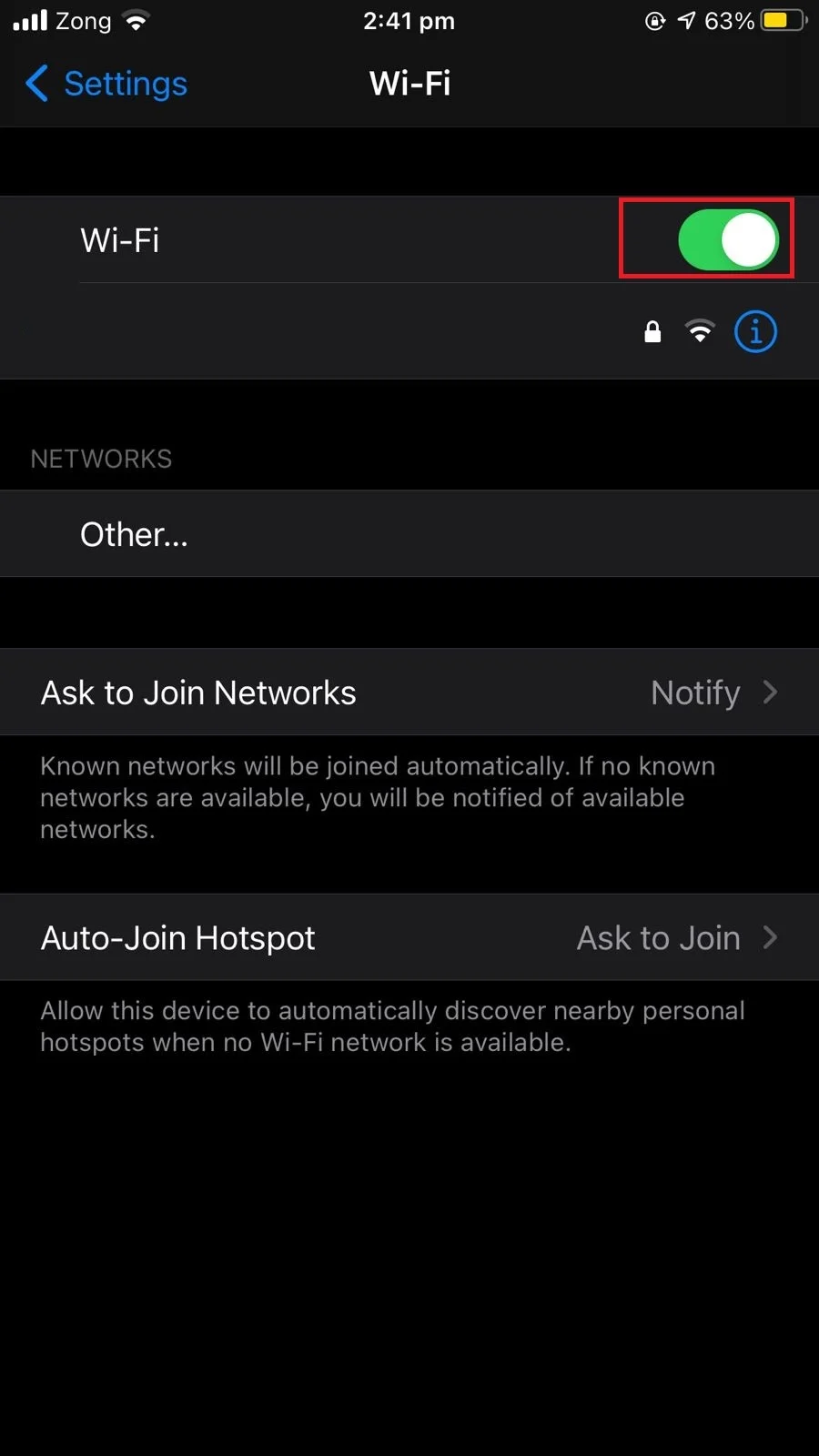The height and width of the screenshot is (1456, 819).
Task: Select Other... to add a network
Action: tap(409, 534)
